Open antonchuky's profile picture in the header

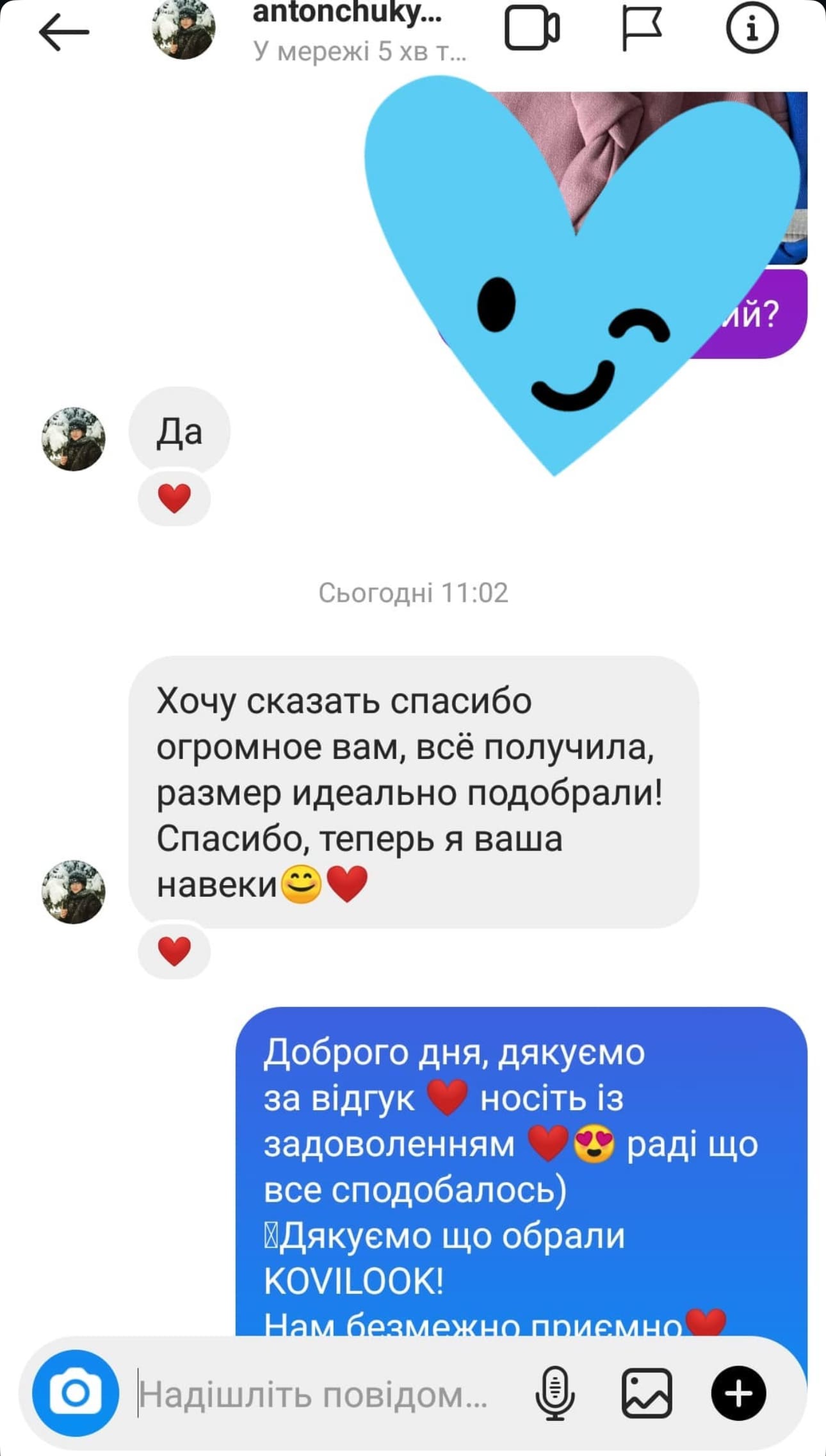(x=184, y=30)
